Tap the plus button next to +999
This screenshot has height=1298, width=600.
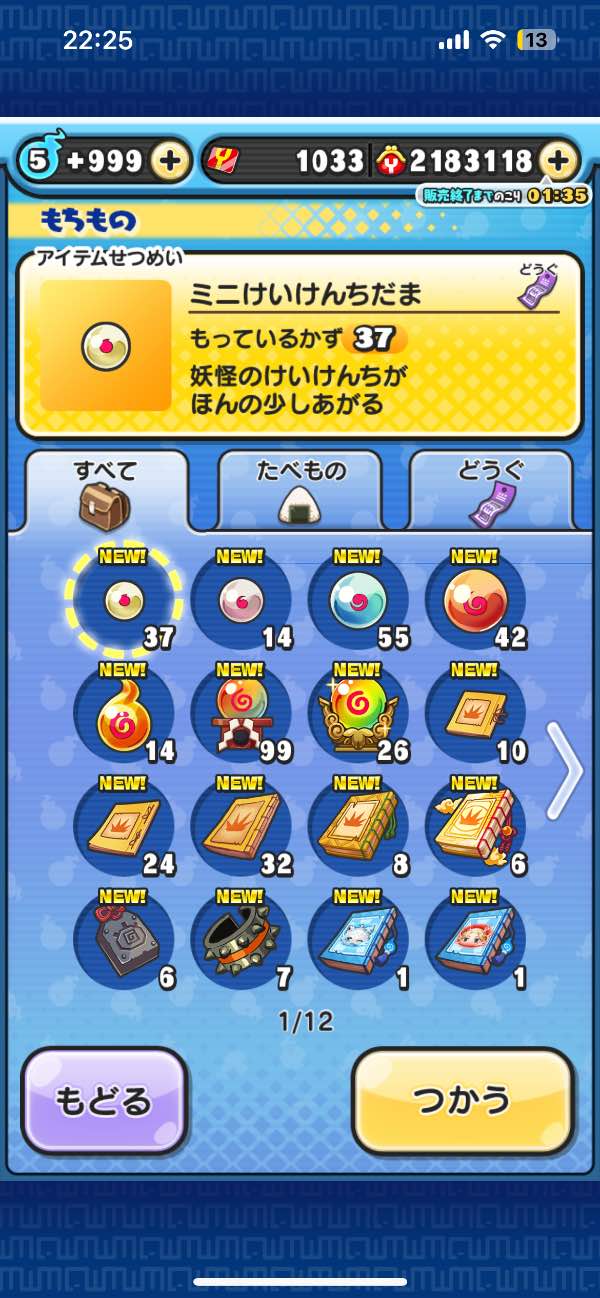171,161
